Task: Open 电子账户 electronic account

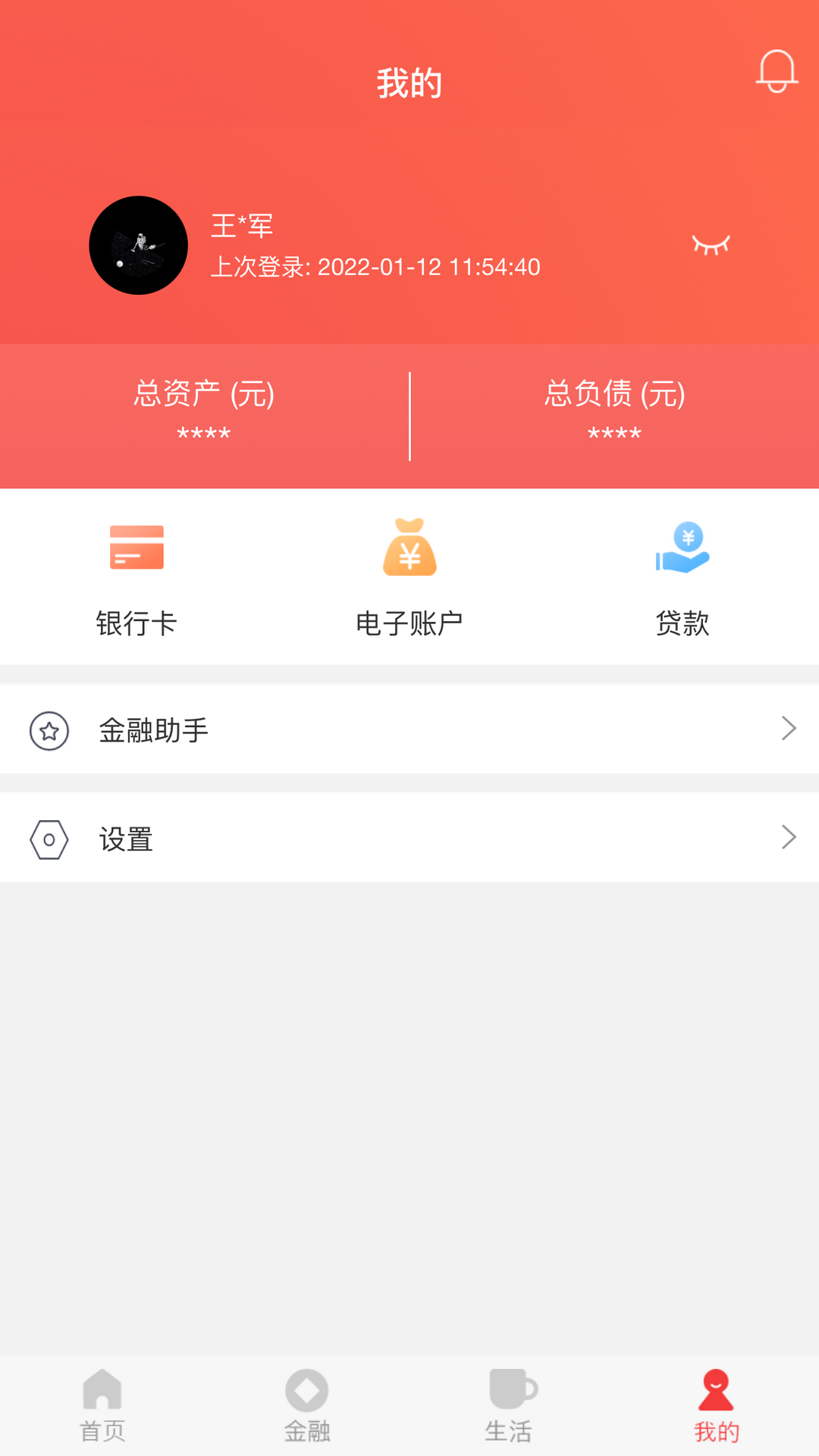Action: (x=409, y=578)
